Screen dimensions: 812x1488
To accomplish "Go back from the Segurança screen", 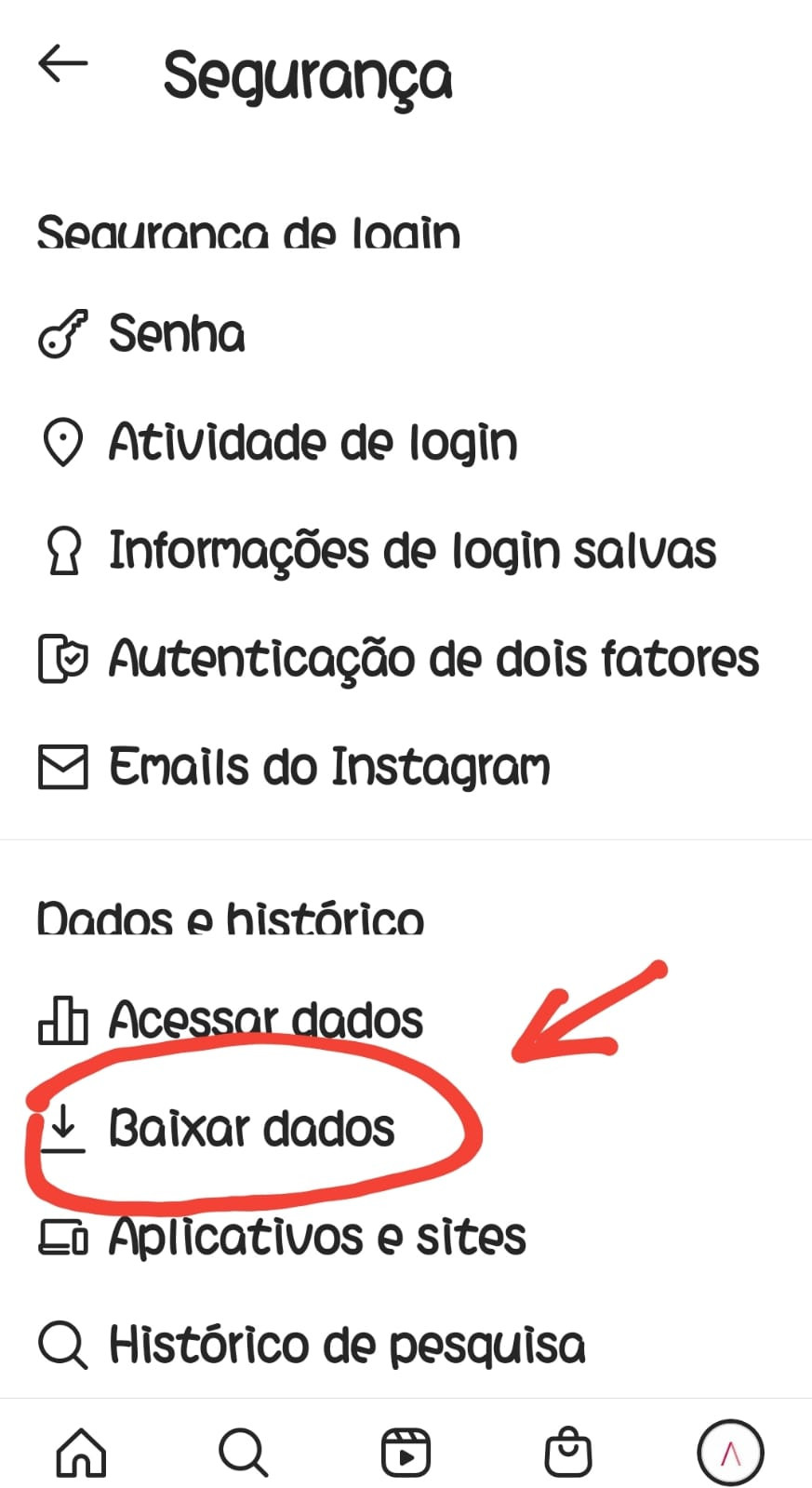I will pos(63,64).
